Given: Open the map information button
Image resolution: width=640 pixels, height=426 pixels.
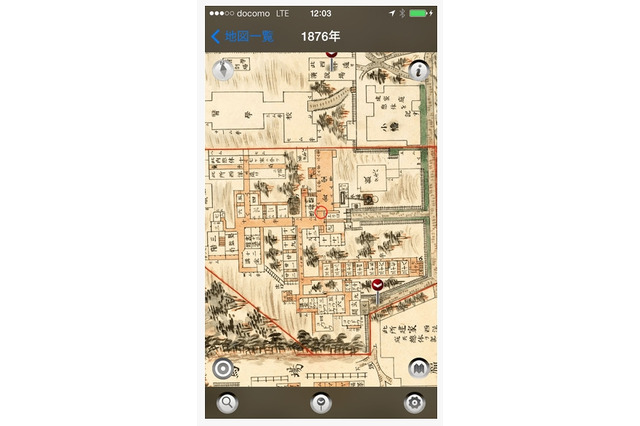Looking at the screenshot, I should (x=419, y=70).
